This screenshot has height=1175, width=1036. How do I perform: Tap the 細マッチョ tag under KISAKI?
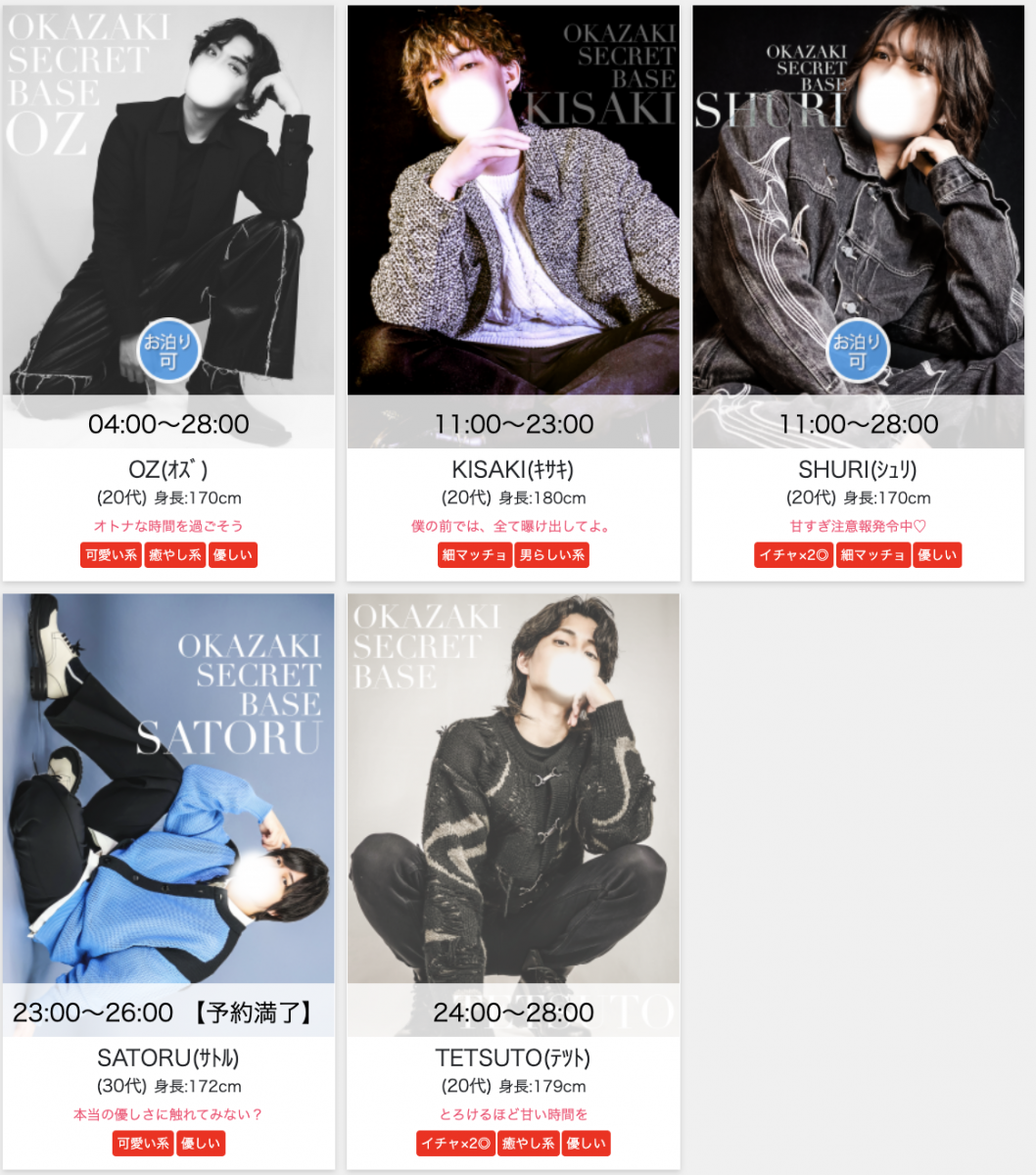pos(475,555)
